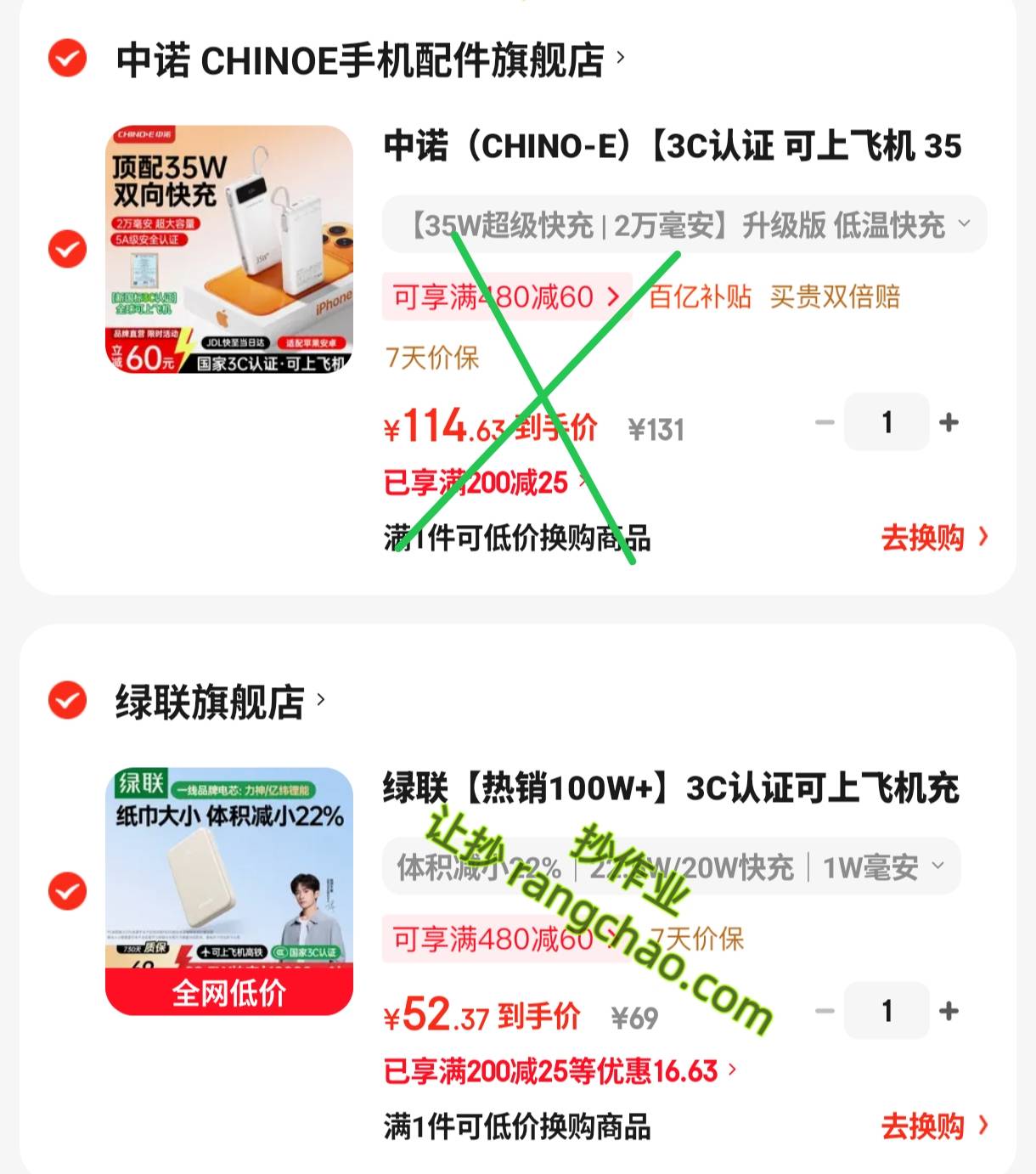Viewport: 1036px width, 1174px height.
Task: Tap 去换购 under the 中诺 power bank
Action: tap(934, 538)
